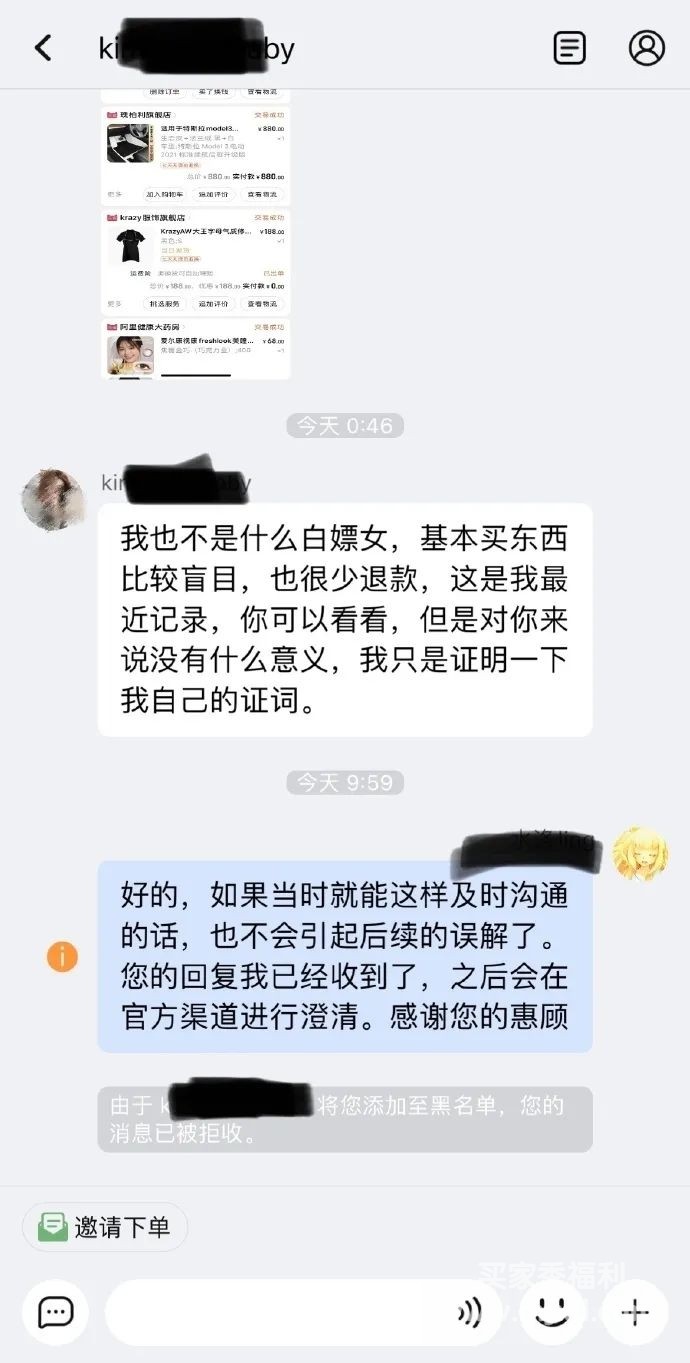The image size is (690, 1363).
Task: Open the emoji picker
Action: pyautogui.click(x=552, y=1312)
